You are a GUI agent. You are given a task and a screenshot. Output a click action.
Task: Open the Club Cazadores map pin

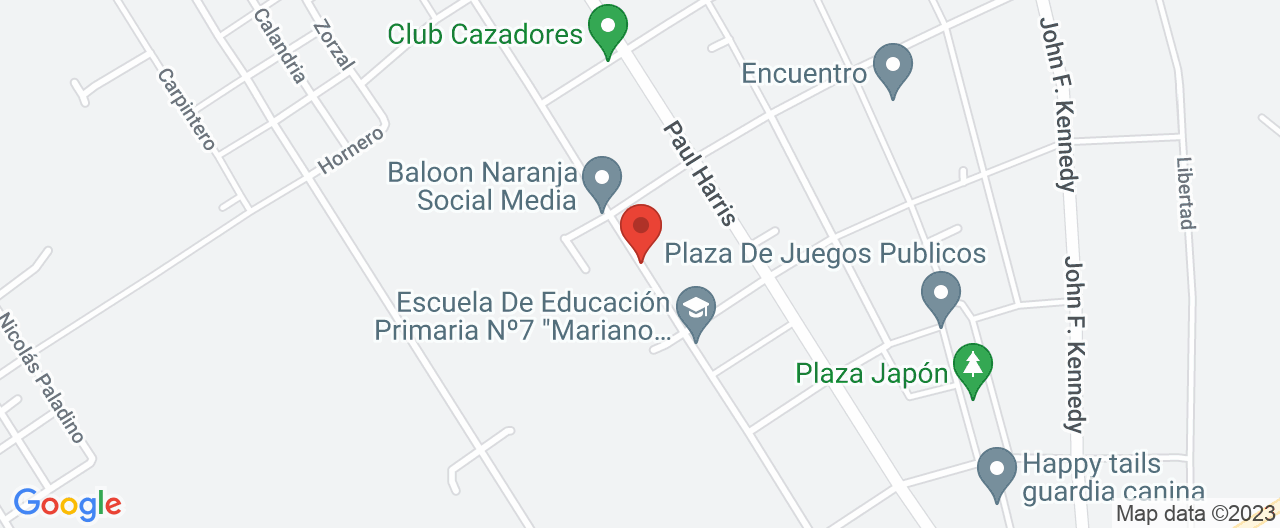click(606, 28)
